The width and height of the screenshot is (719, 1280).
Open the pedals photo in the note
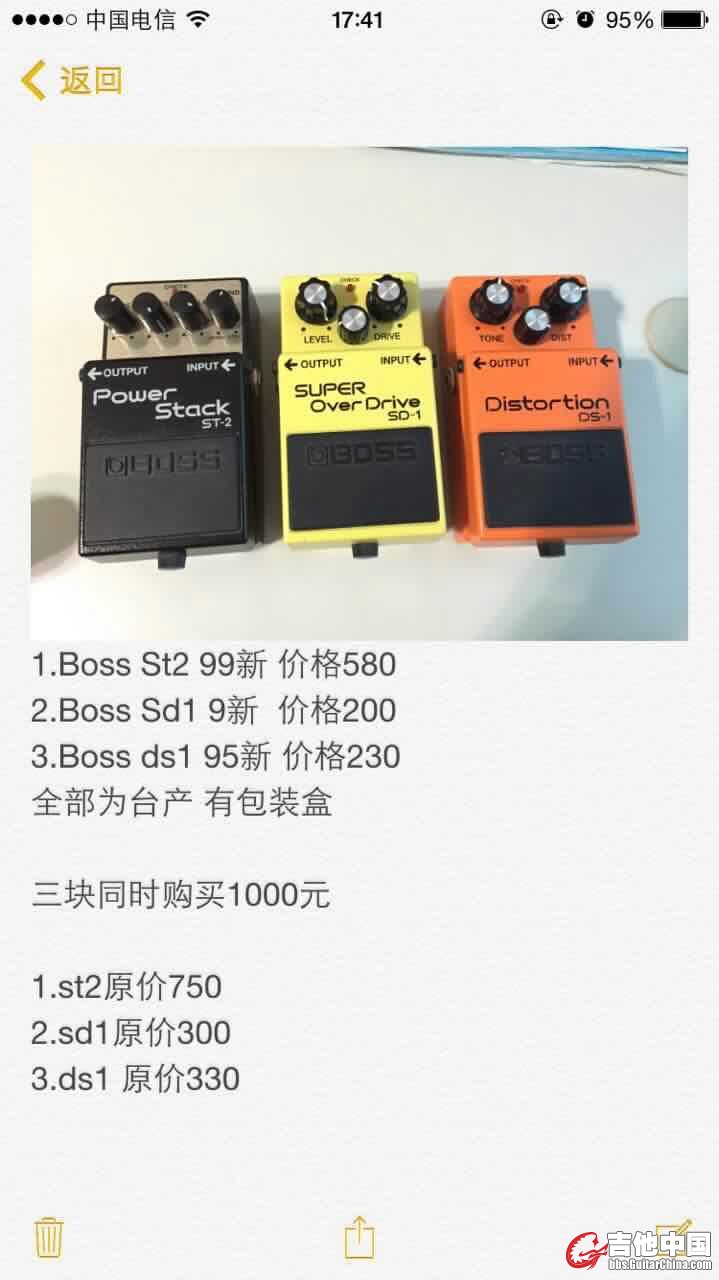click(359, 393)
